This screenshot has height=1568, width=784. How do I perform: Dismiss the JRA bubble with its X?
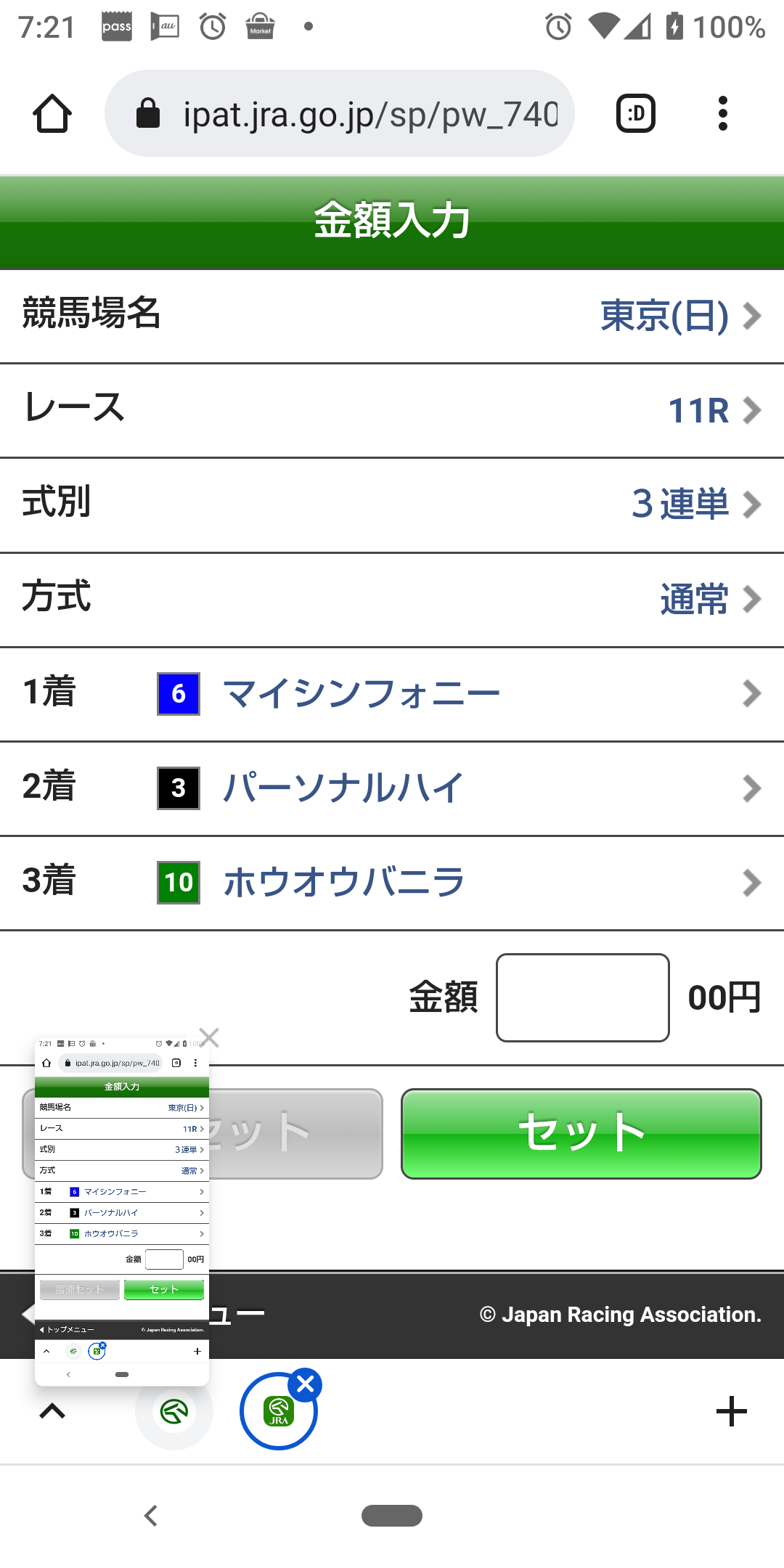[306, 1384]
